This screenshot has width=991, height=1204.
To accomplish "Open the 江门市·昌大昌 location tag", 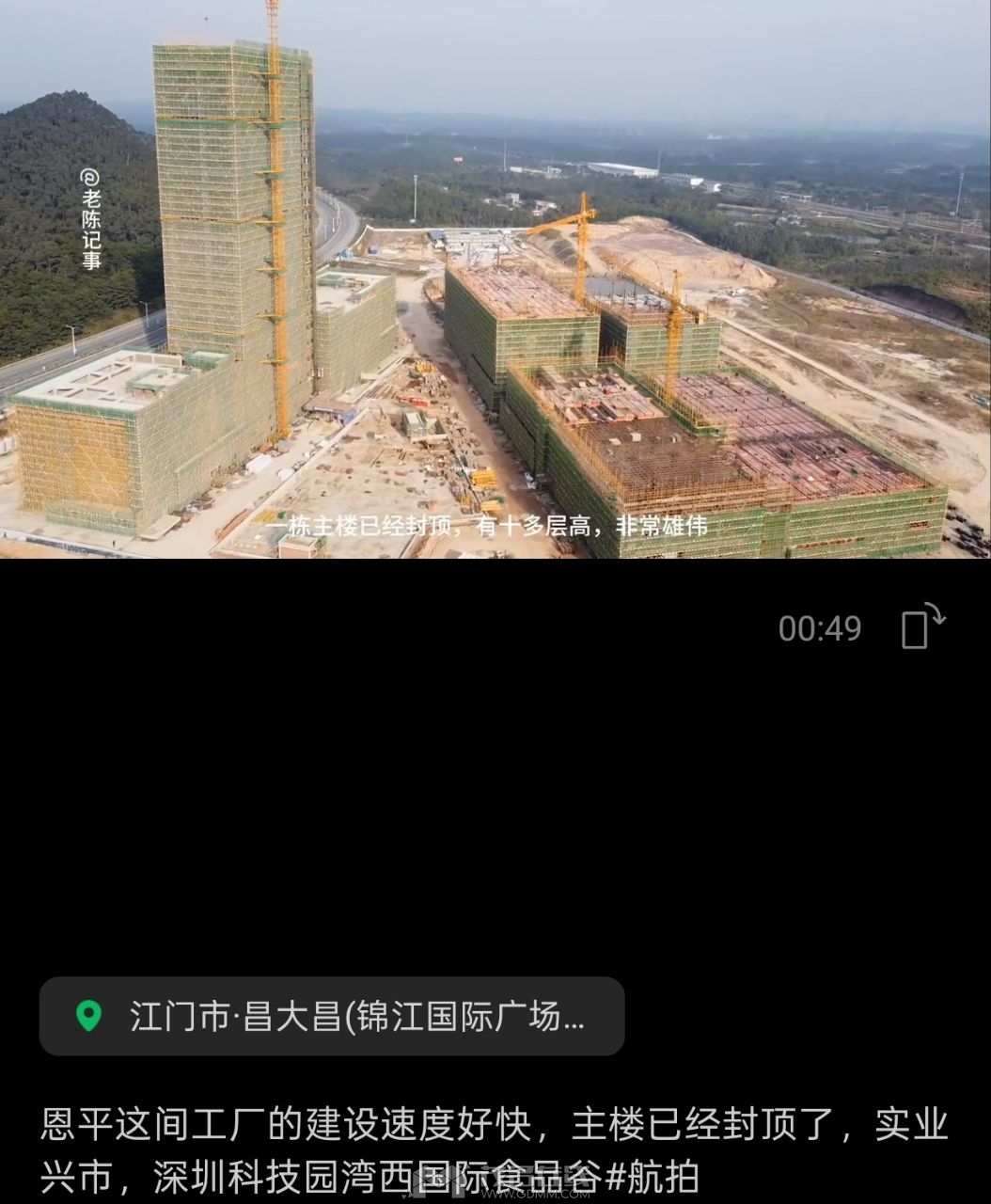I will pyautogui.click(x=332, y=1017).
